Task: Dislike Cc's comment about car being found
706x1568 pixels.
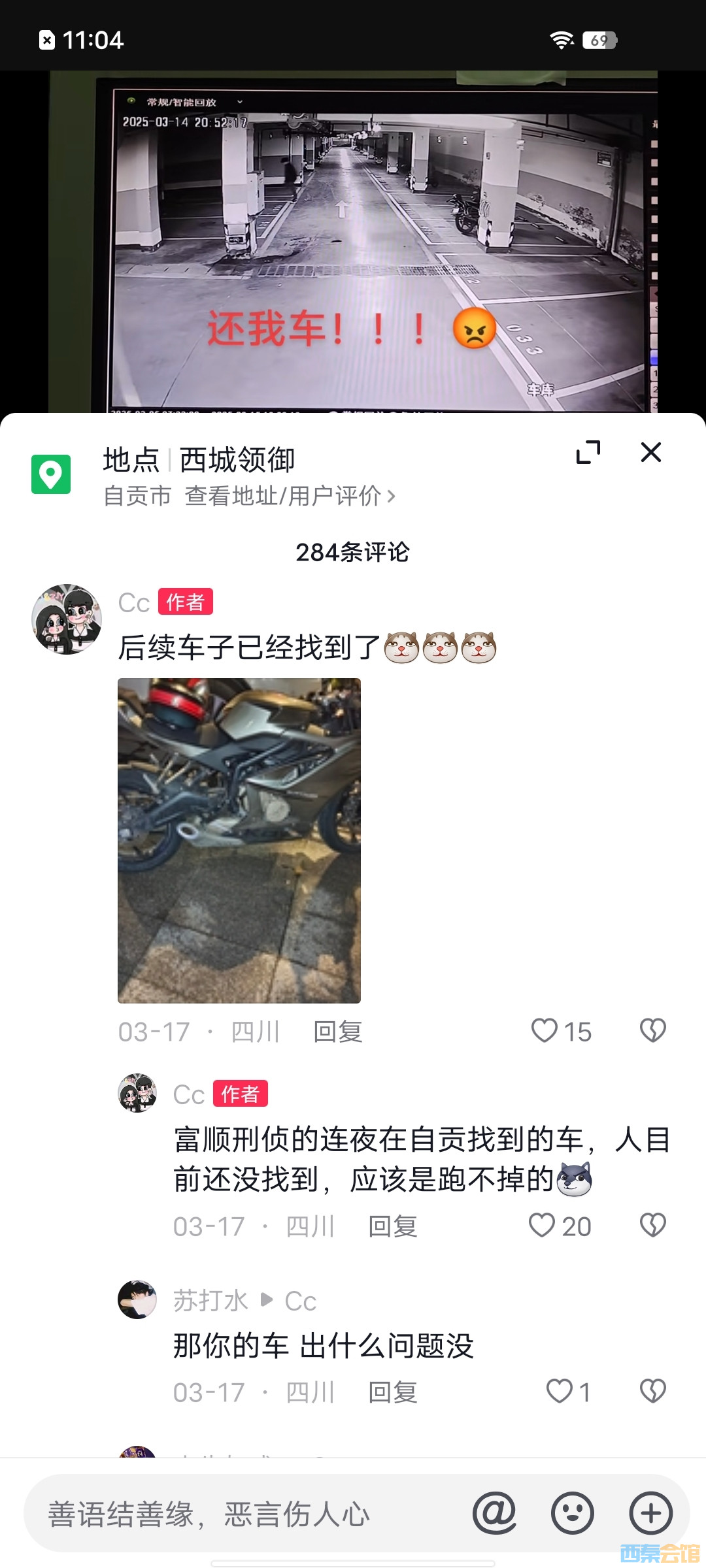Action: click(x=652, y=1031)
